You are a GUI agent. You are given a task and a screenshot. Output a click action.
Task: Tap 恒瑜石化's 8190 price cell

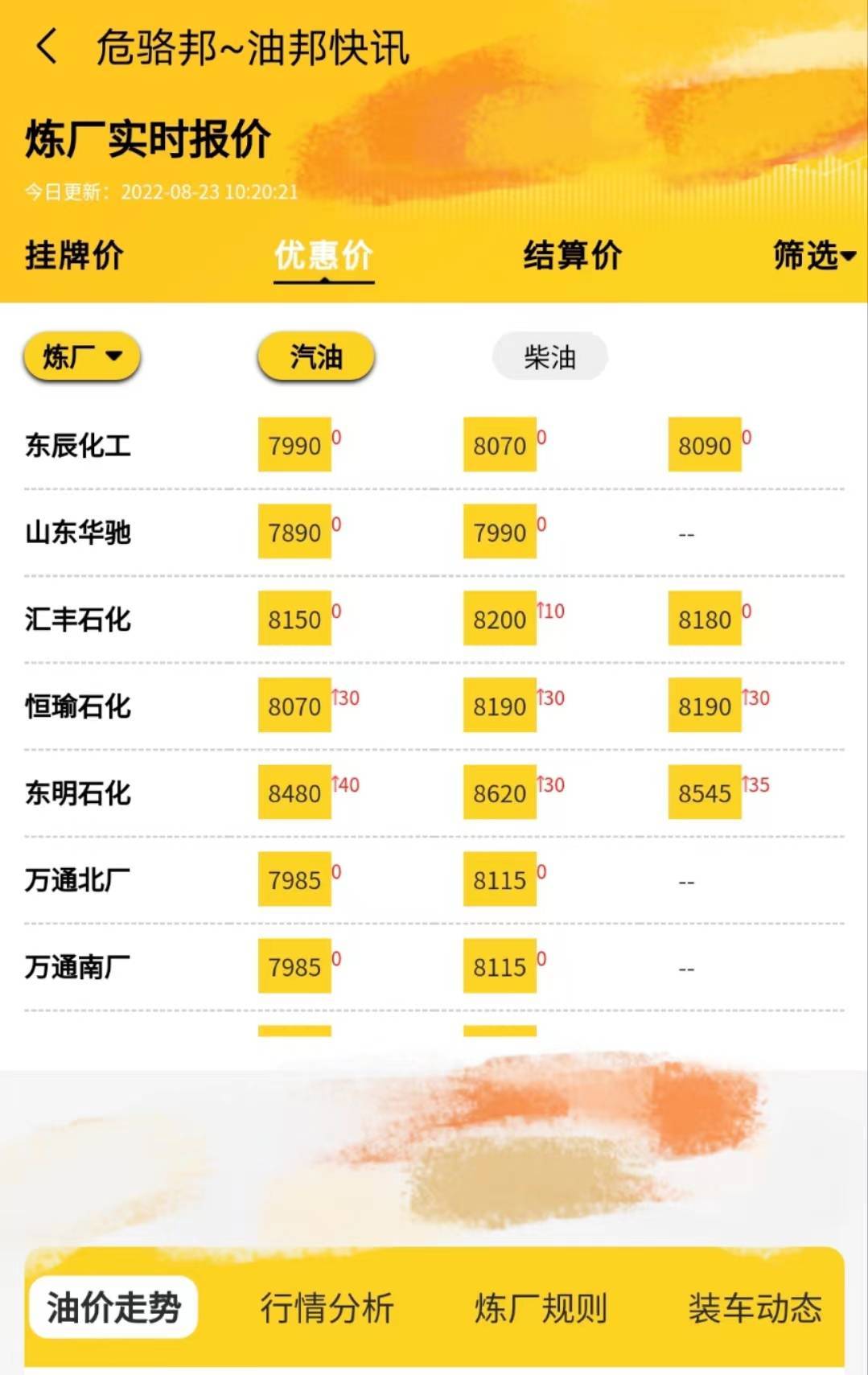(x=500, y=706)
